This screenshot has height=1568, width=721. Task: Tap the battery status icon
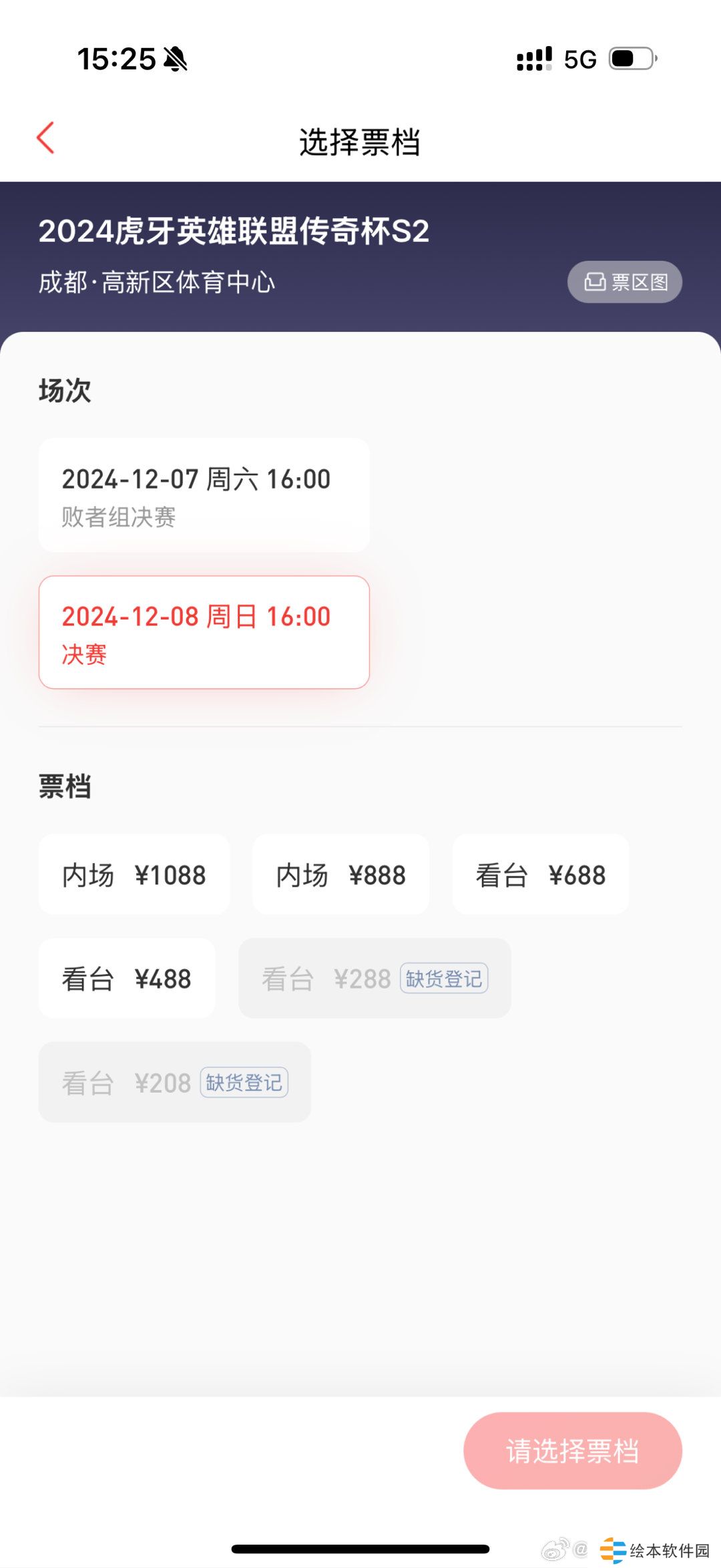(630, 60)
